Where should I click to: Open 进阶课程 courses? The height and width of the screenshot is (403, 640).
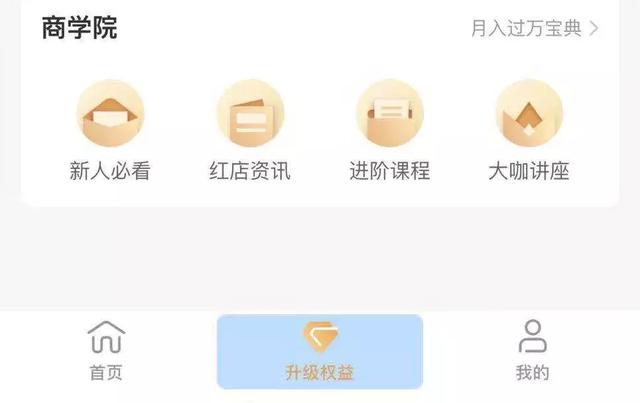pos(389,131)
